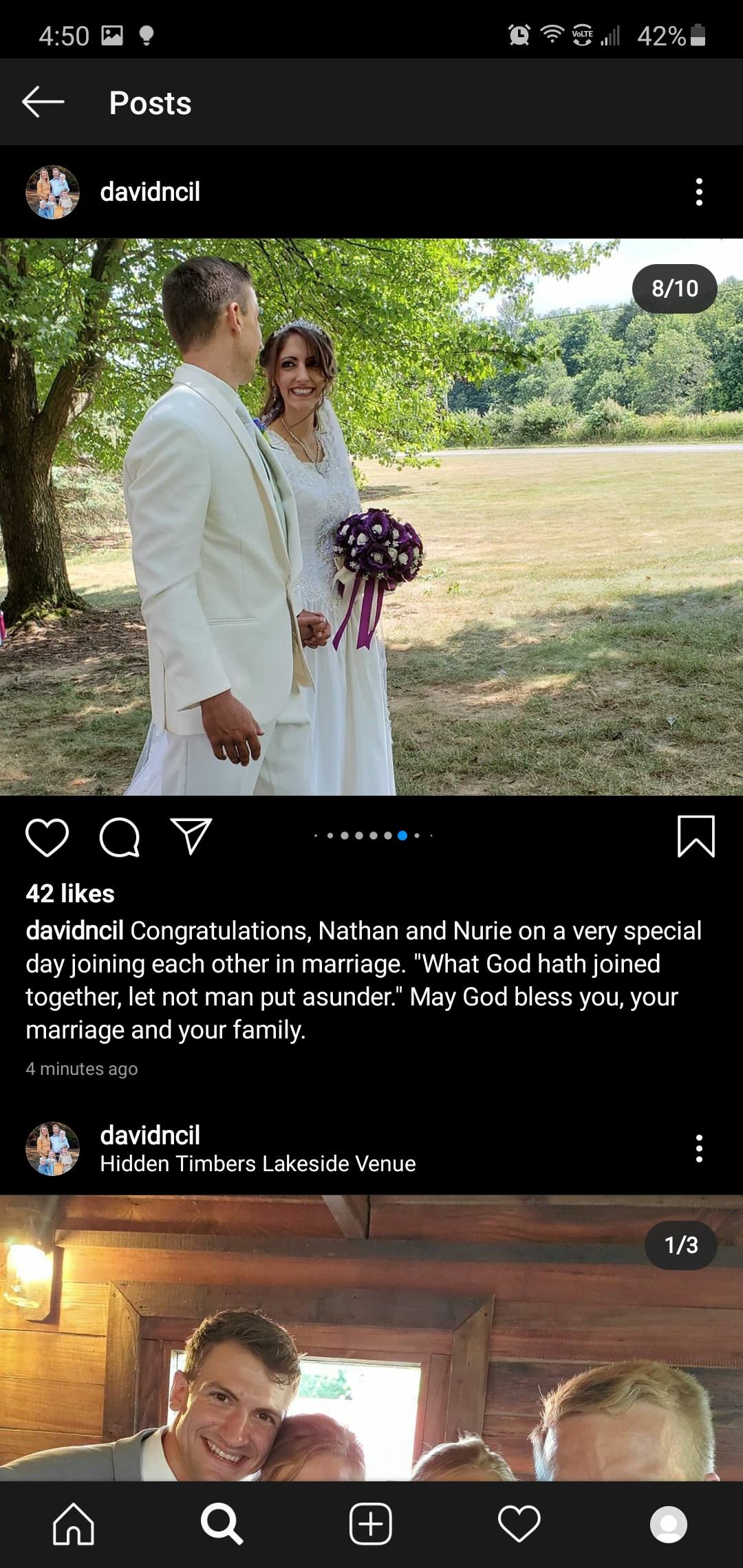This screenshot has width=743, height=1568.
Task: Open davidncil profile from wedding post header
Action: [150, 192]
